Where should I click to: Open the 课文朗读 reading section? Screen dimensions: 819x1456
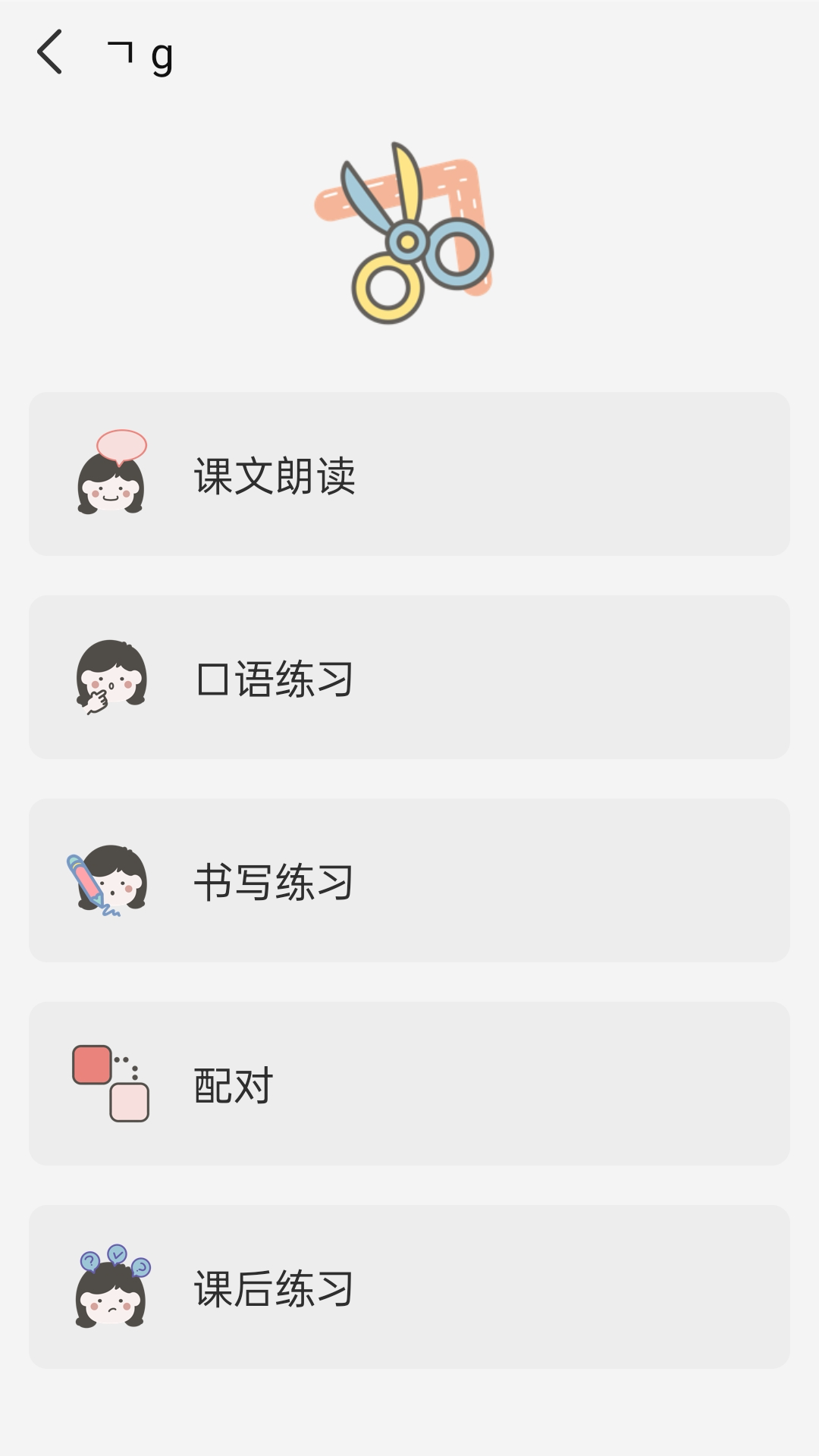[x=409, y=474]
